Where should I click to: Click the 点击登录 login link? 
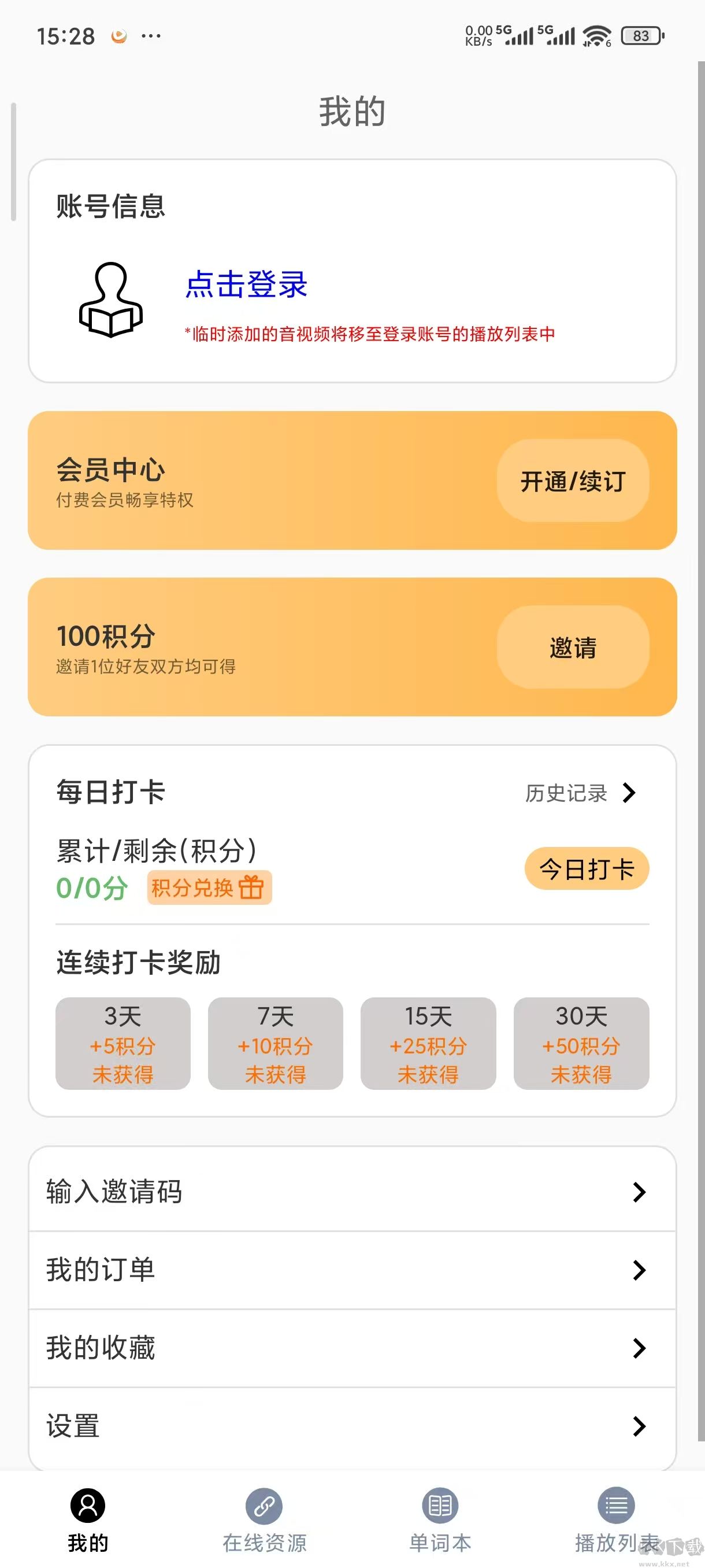[246, 284]
